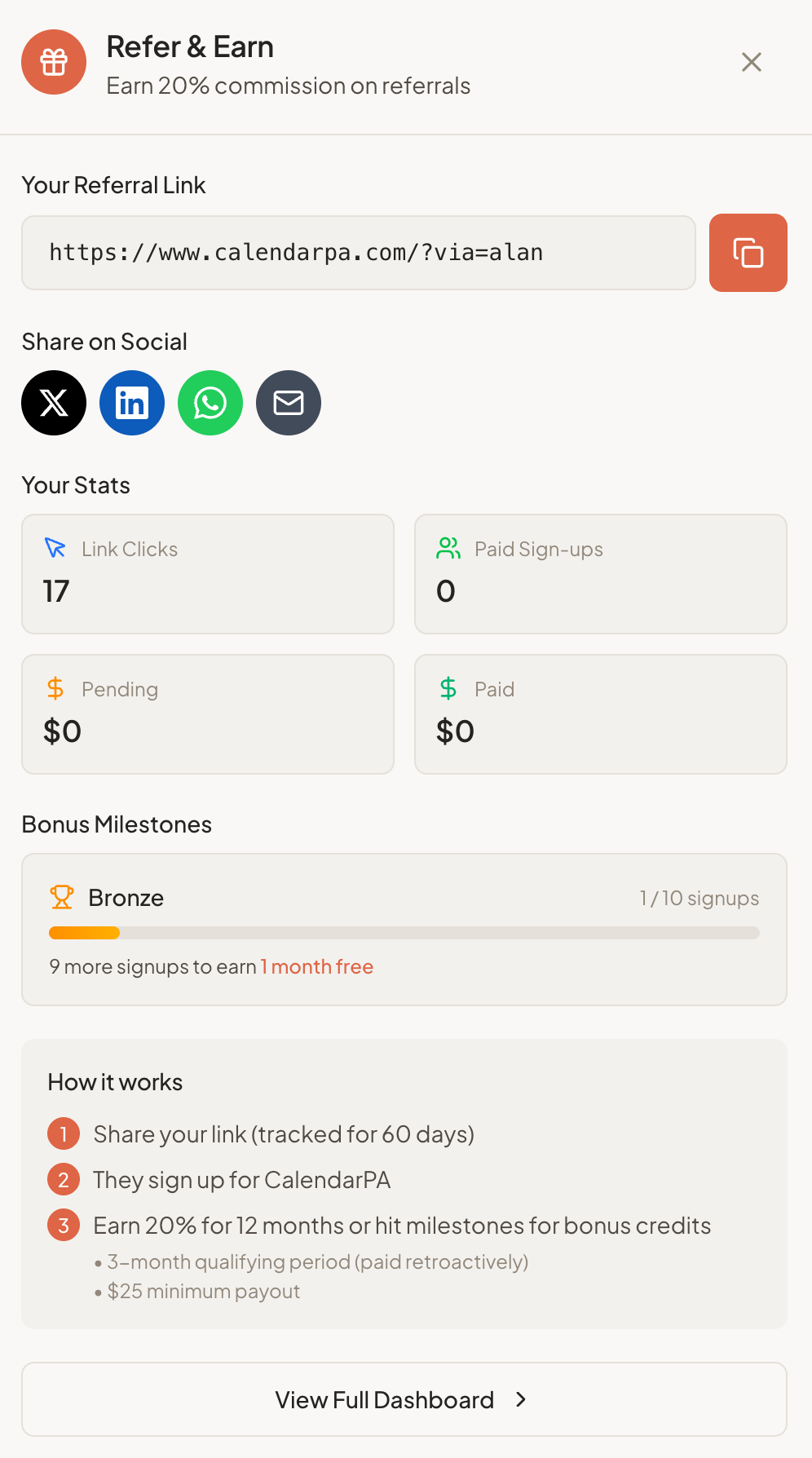
Task: Share referral link by email
Action: coord(288,402)
